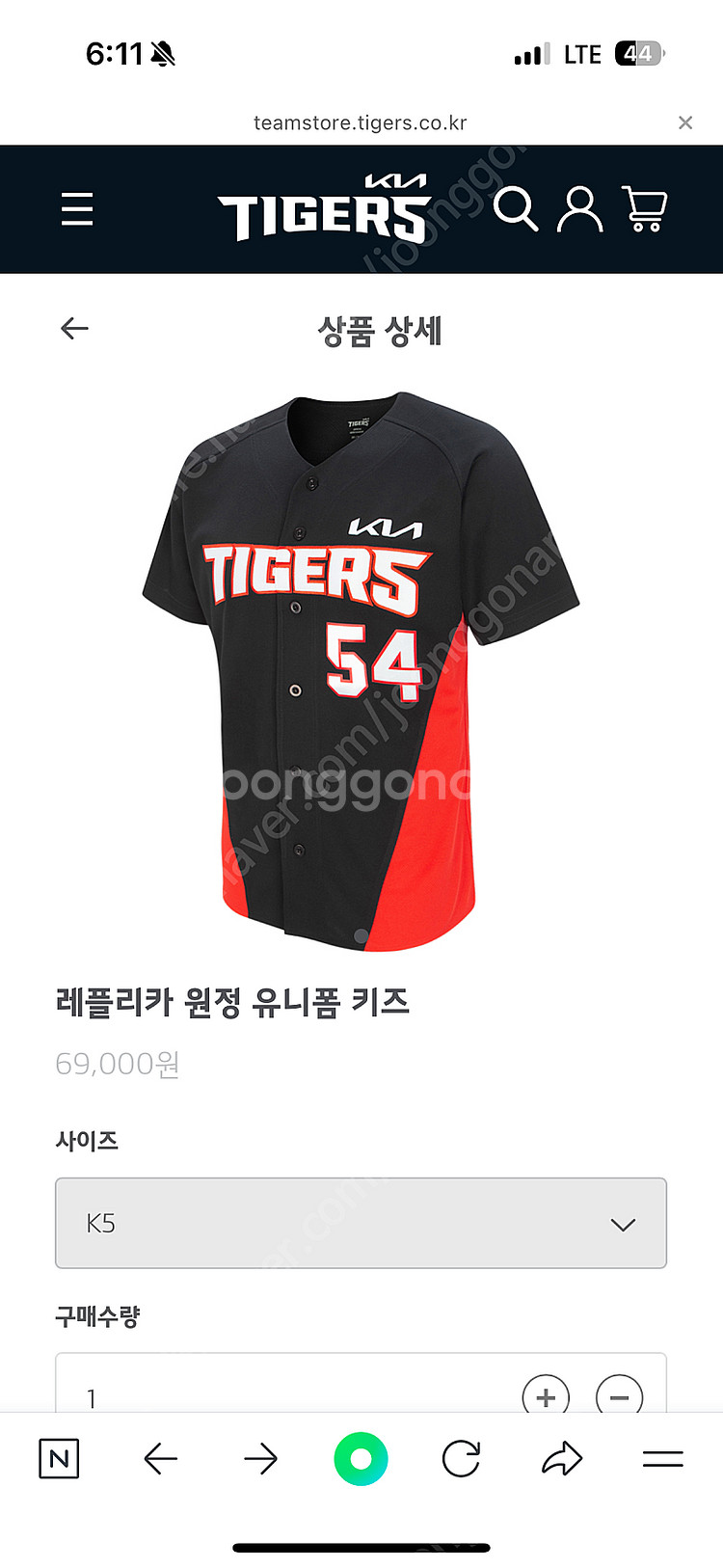Screen dimensions: 723x1568
Task: Open the shopping cart
Action: [x=645, y=209]
